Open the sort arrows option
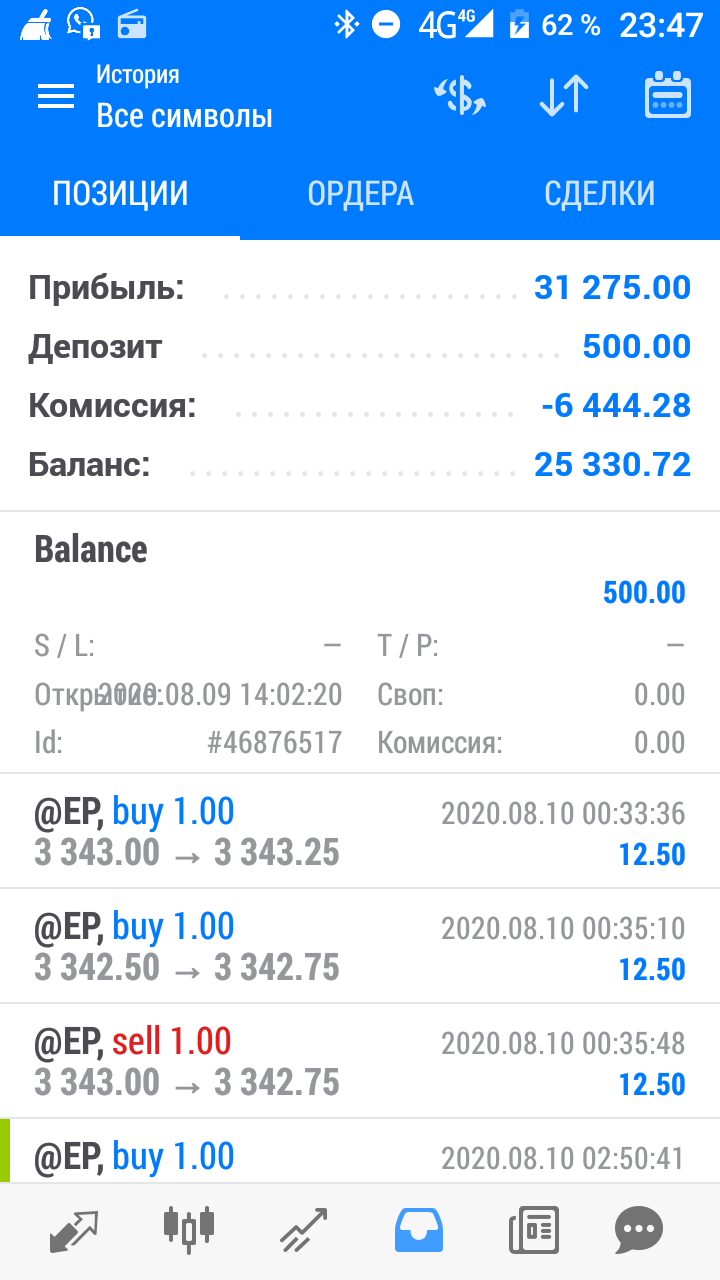Screen dimensions: 720x1280 (564, 96)
